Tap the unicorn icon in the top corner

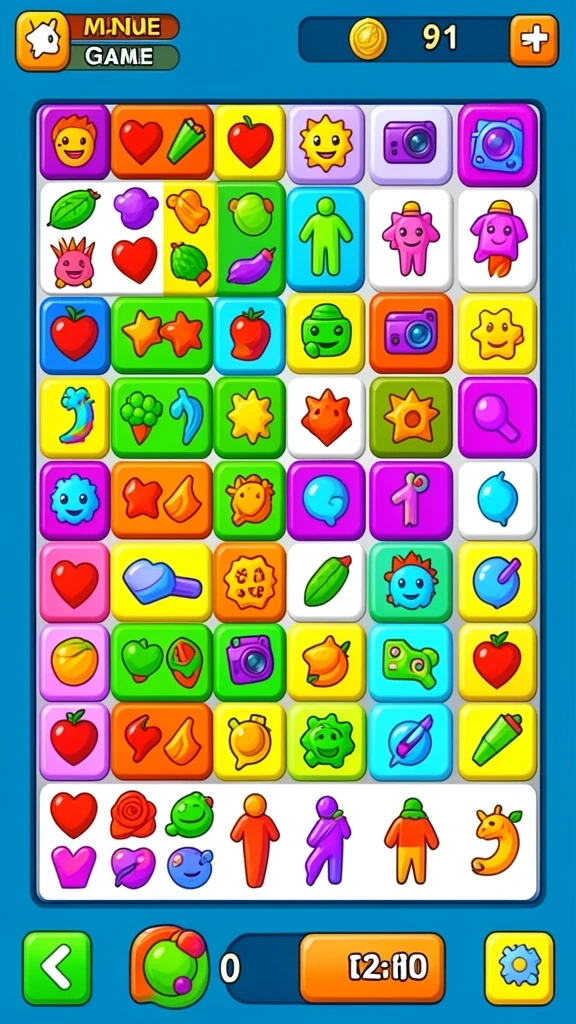pos(42,42)
